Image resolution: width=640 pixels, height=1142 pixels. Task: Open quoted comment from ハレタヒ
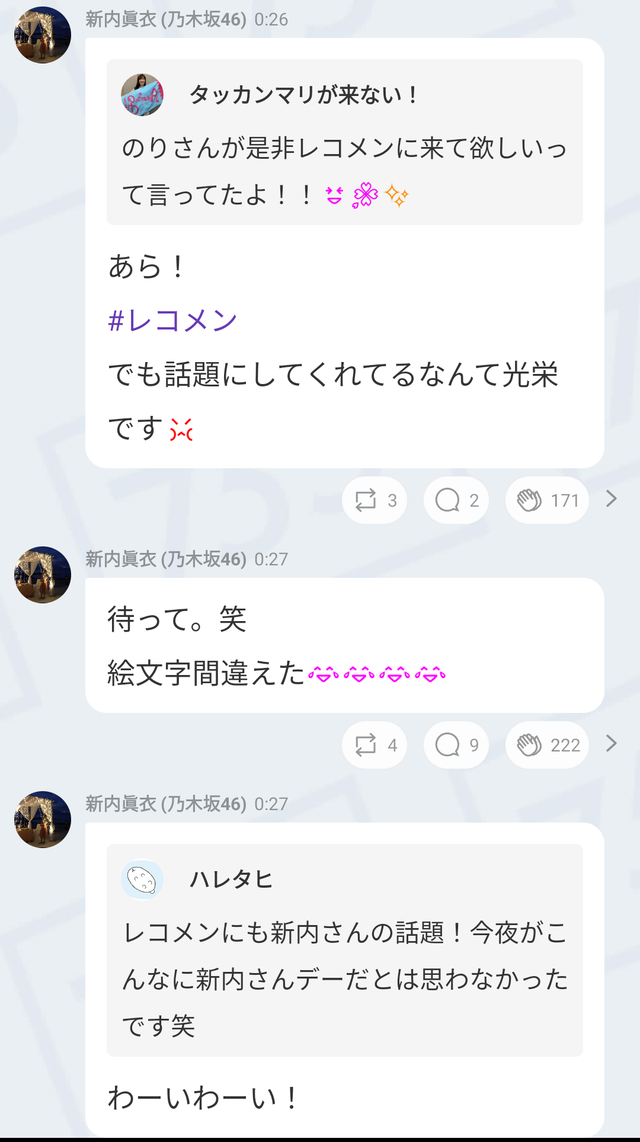click(344, 950)
